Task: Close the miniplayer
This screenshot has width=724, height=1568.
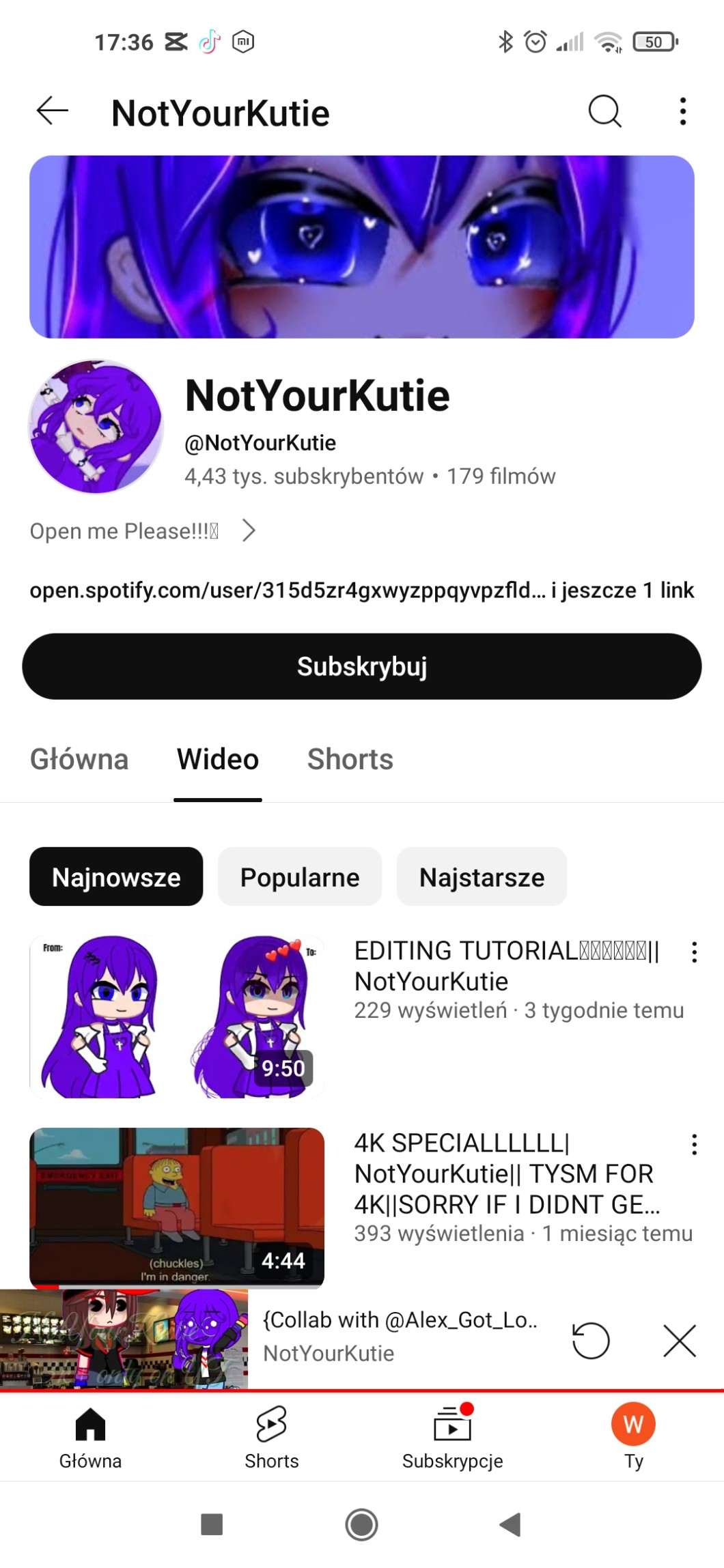Action: (680, 1341)
